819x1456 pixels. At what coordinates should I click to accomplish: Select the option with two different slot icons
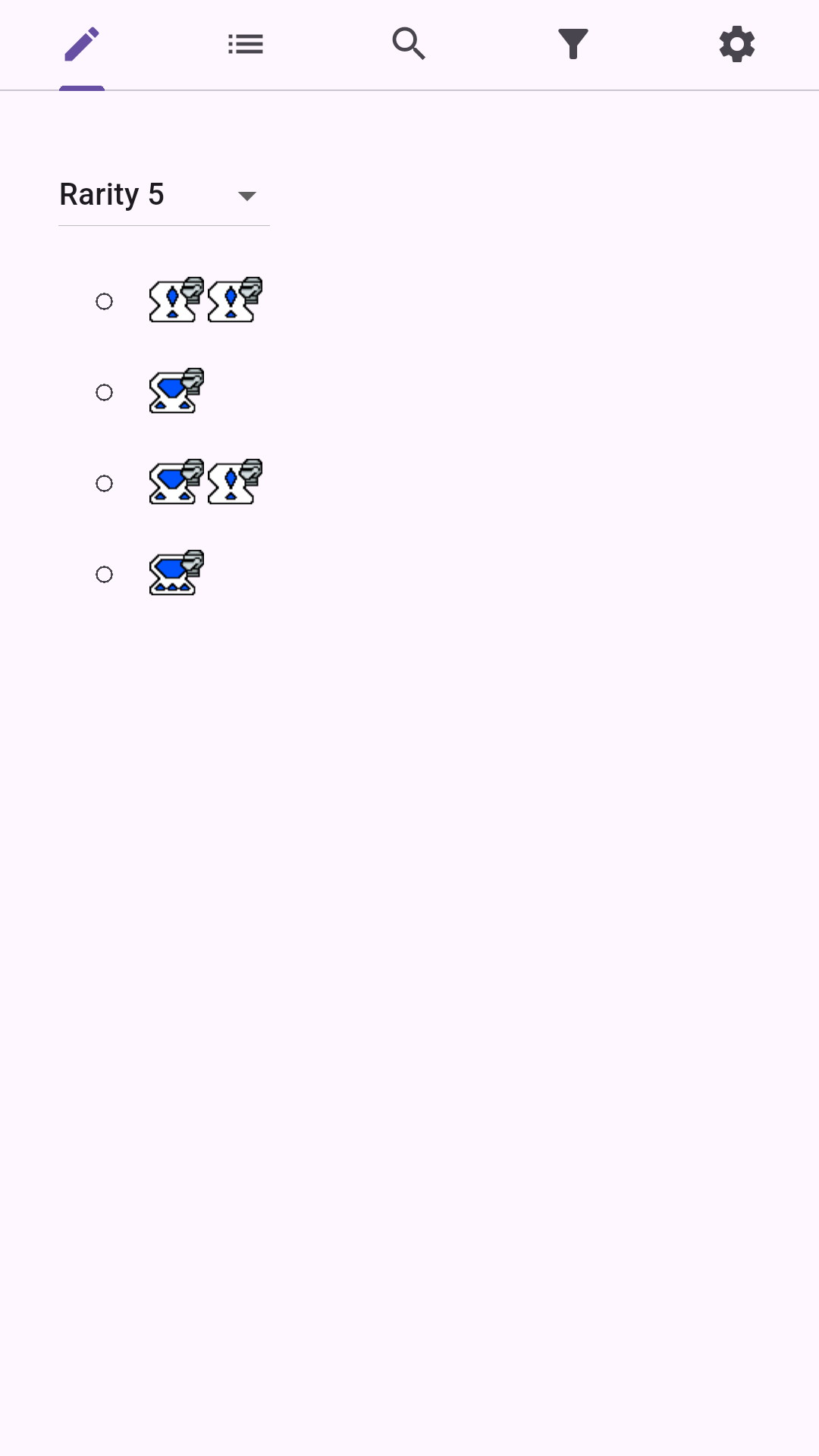105,484
